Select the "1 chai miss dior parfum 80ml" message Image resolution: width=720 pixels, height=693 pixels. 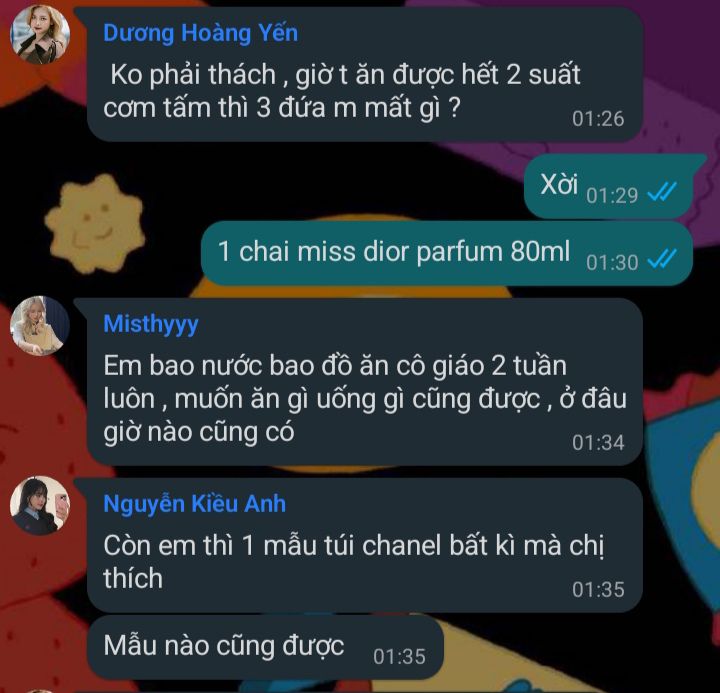click(x=446, y=253)
